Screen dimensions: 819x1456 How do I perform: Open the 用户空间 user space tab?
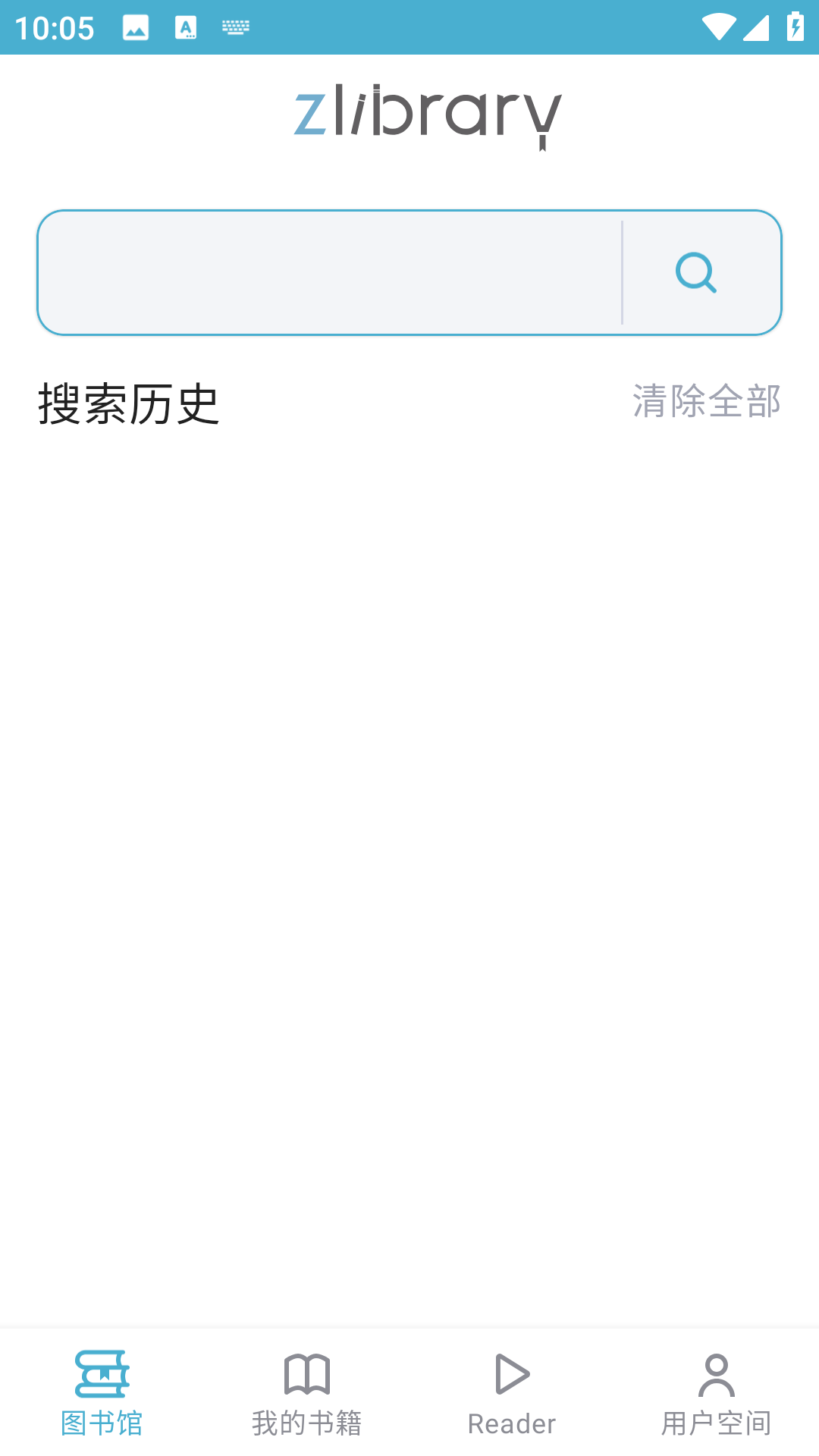717,1392
